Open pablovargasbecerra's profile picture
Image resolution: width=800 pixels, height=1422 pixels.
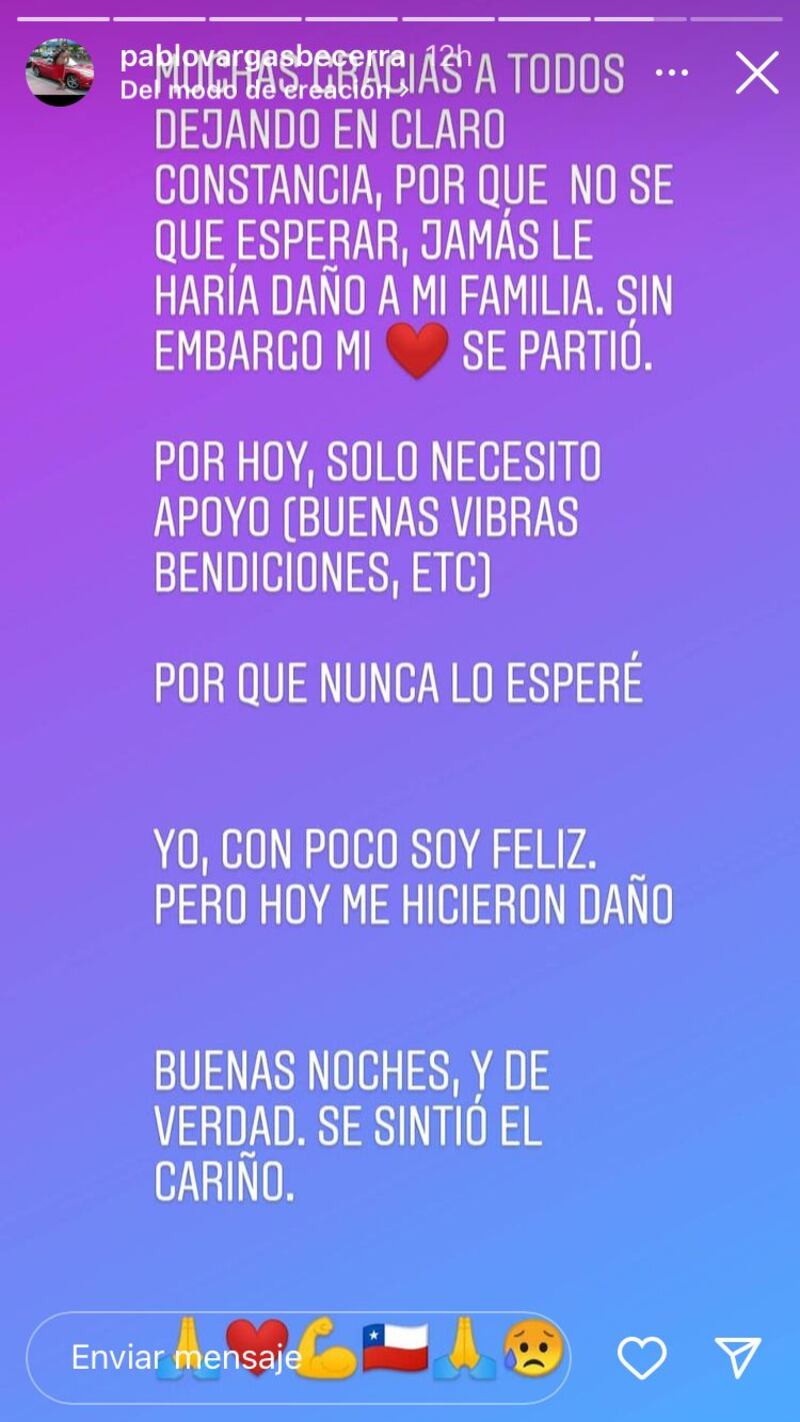[60, 72]
